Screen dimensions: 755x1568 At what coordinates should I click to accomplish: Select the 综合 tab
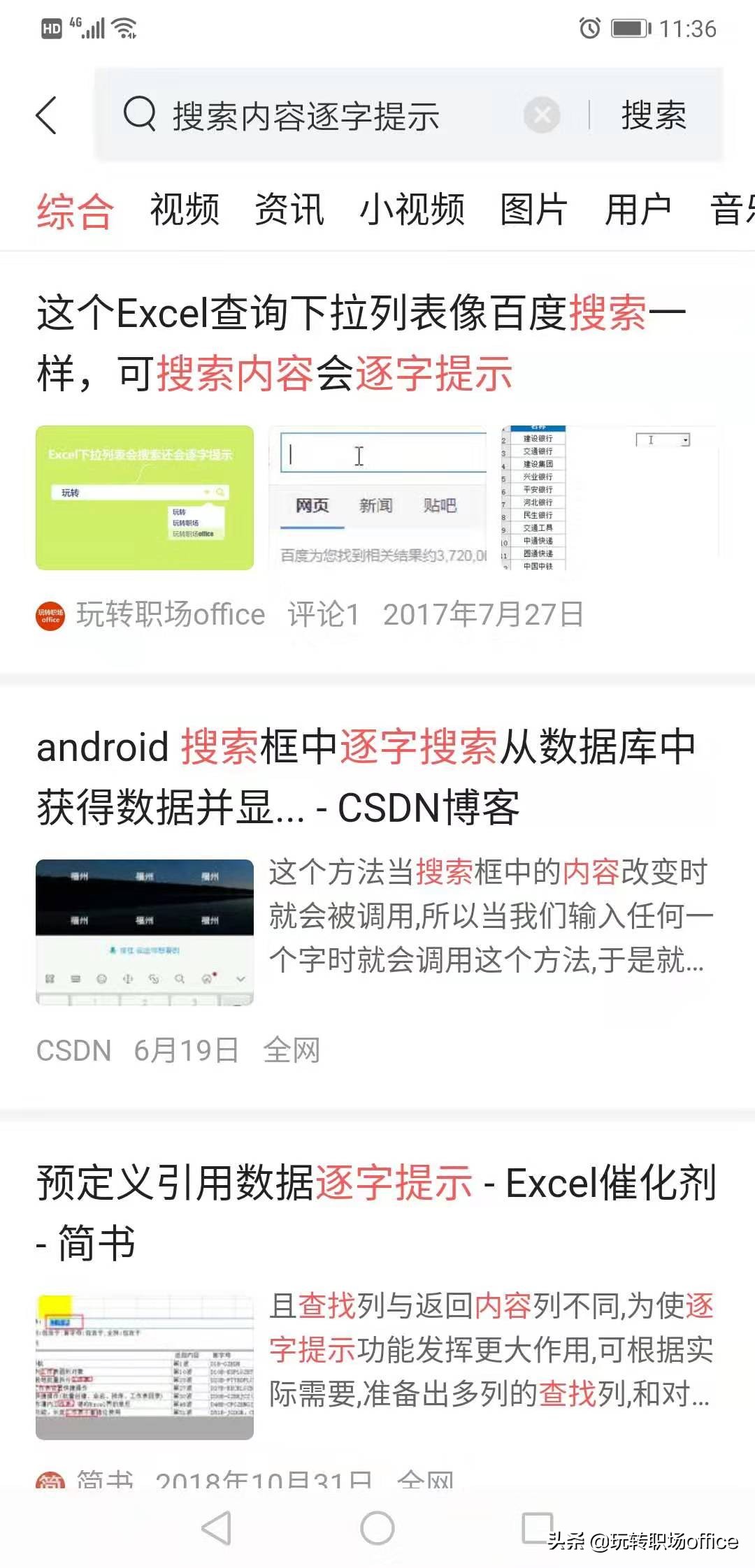pyautogui.click(x=75, y=210)
